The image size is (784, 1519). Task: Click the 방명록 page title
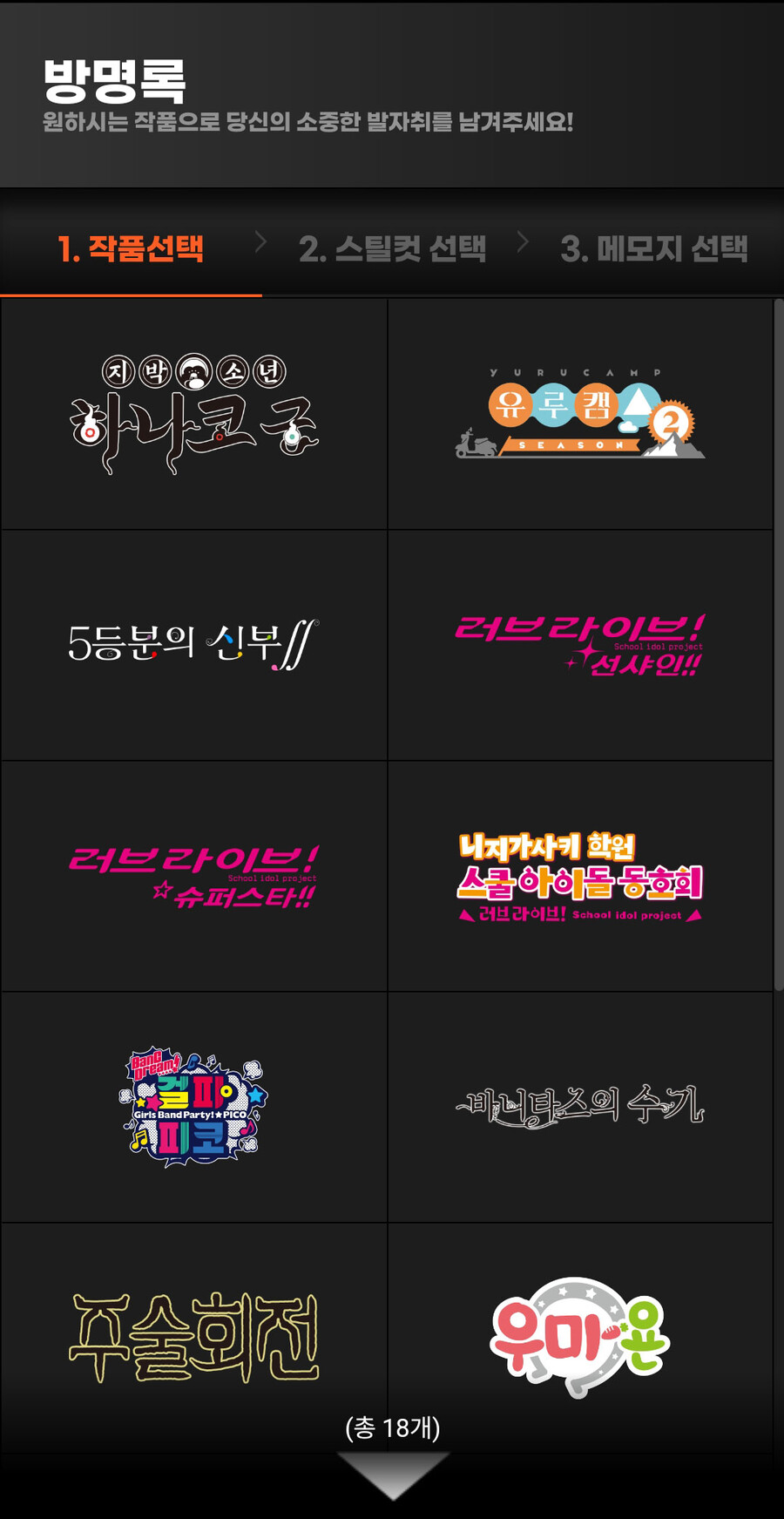pos(115,78)
